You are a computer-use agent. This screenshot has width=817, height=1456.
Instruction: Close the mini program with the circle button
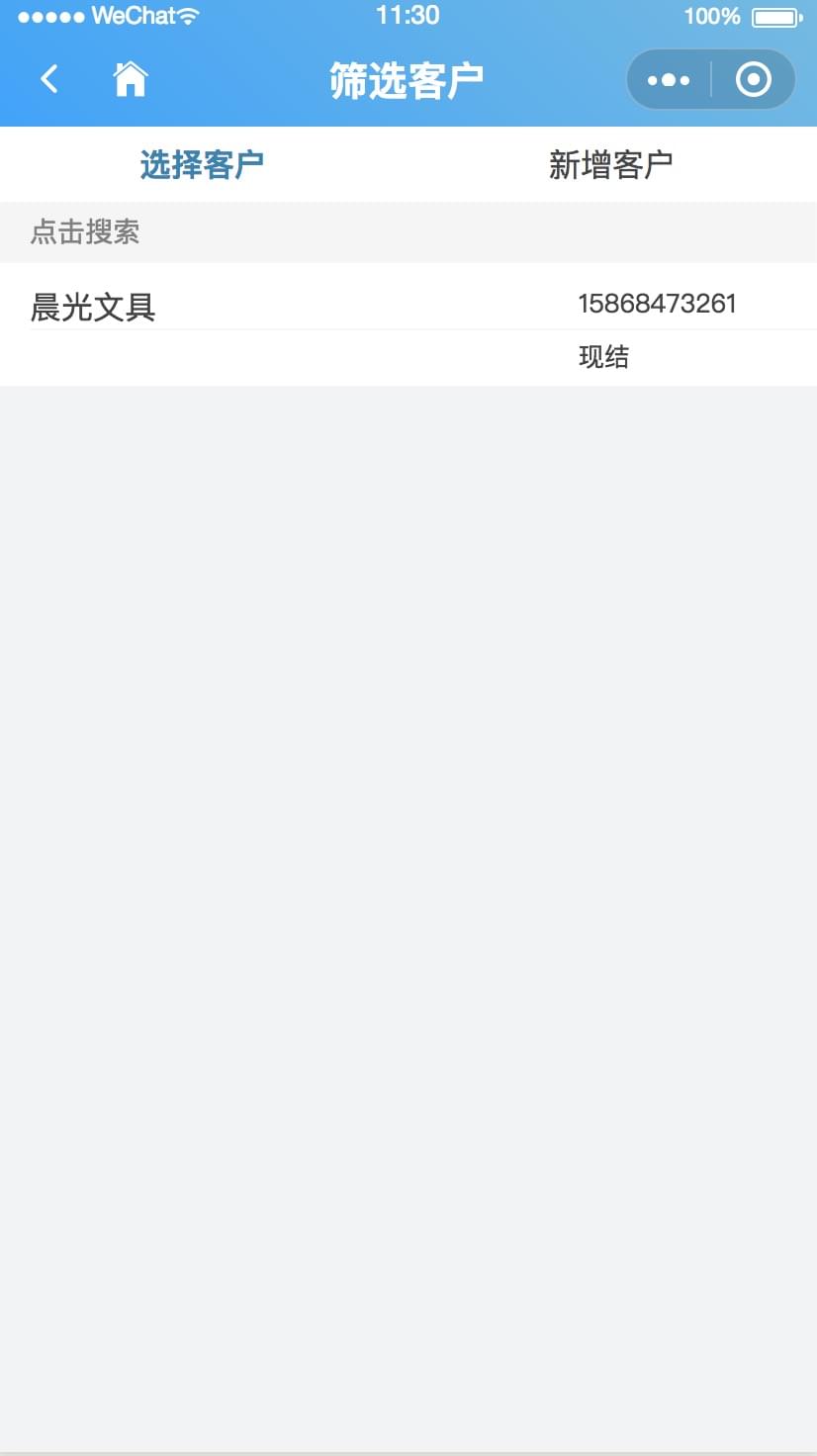(x=754, y=79)
